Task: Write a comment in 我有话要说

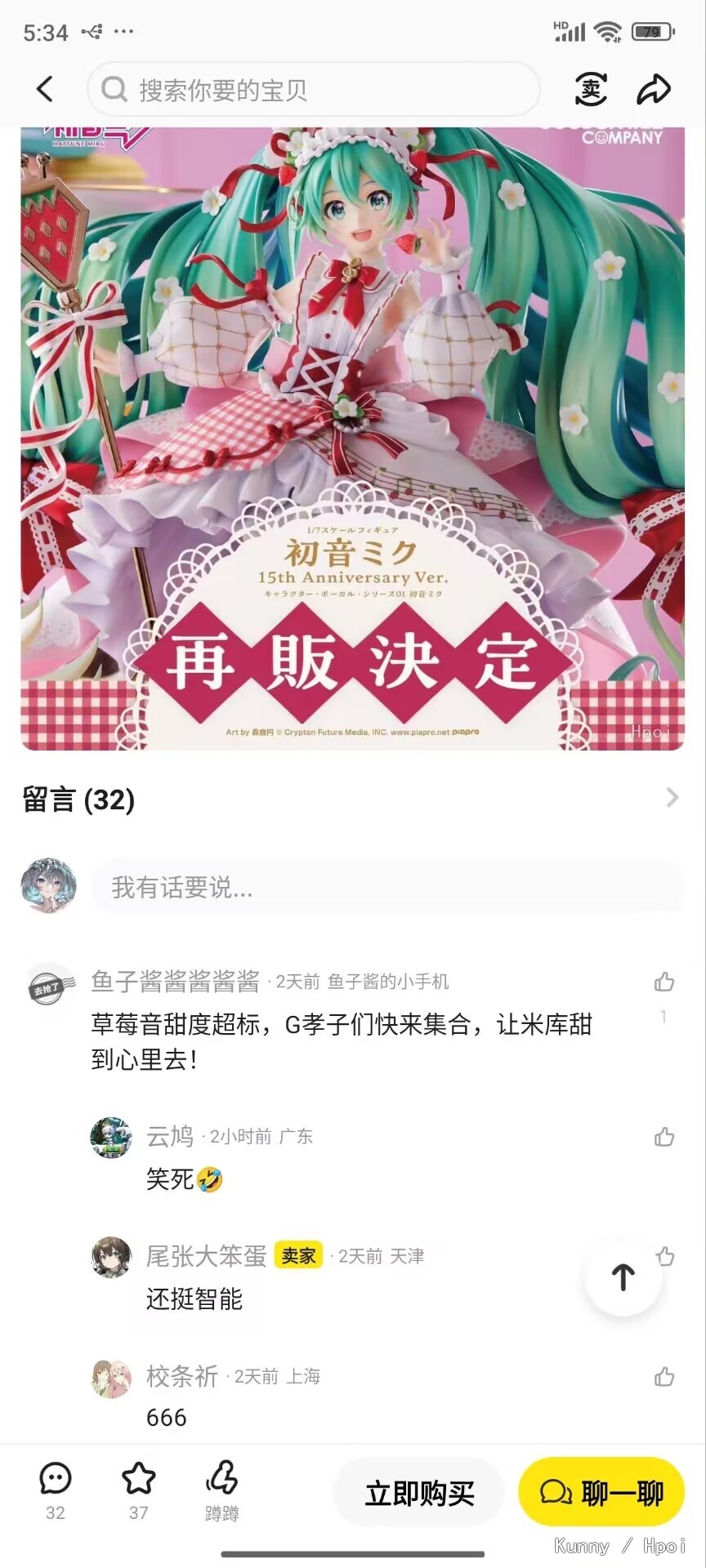Action: pos(387,887)
